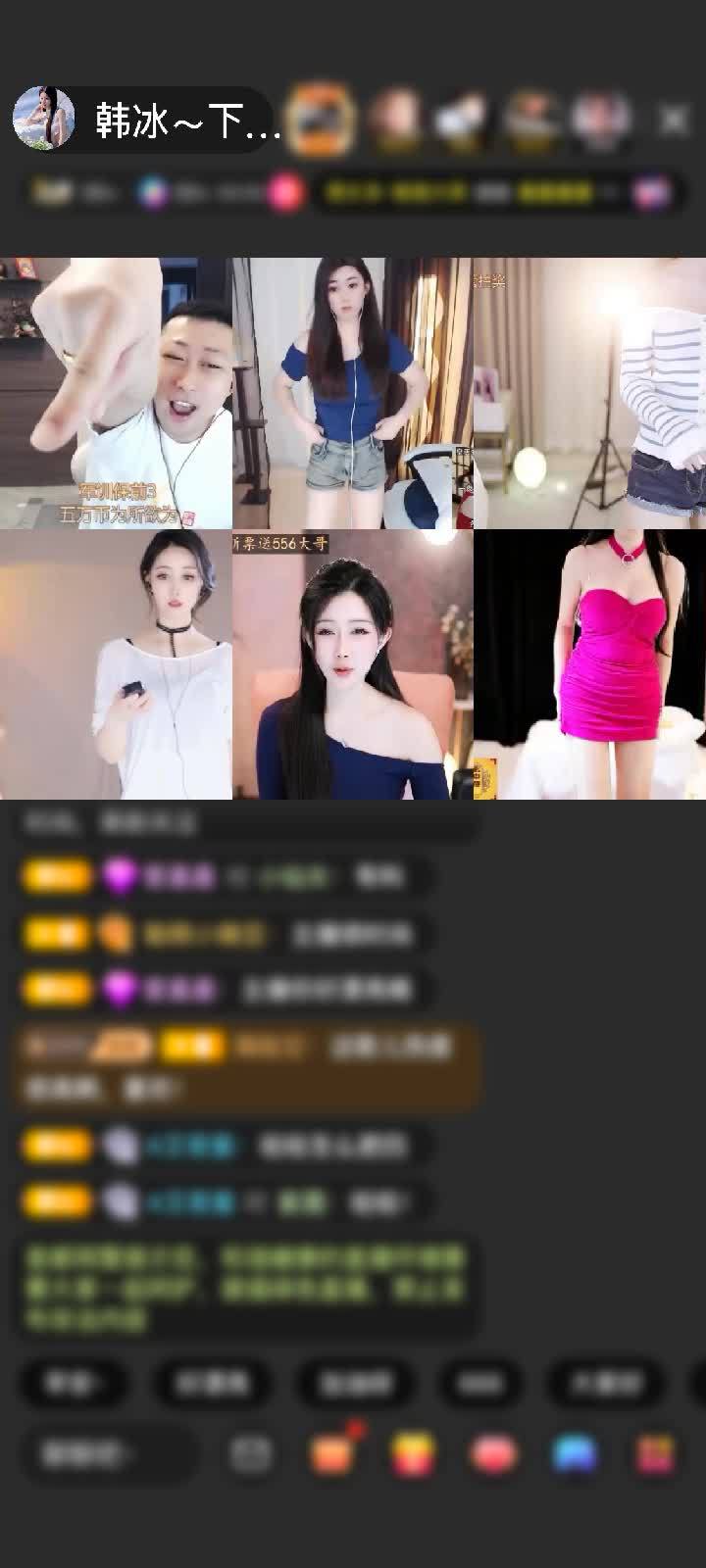The image size is (706, 1568).
Task: Open the top-ranked viewer avatar with gold frame
Action: pyautogui.click(x=321, y=119)
